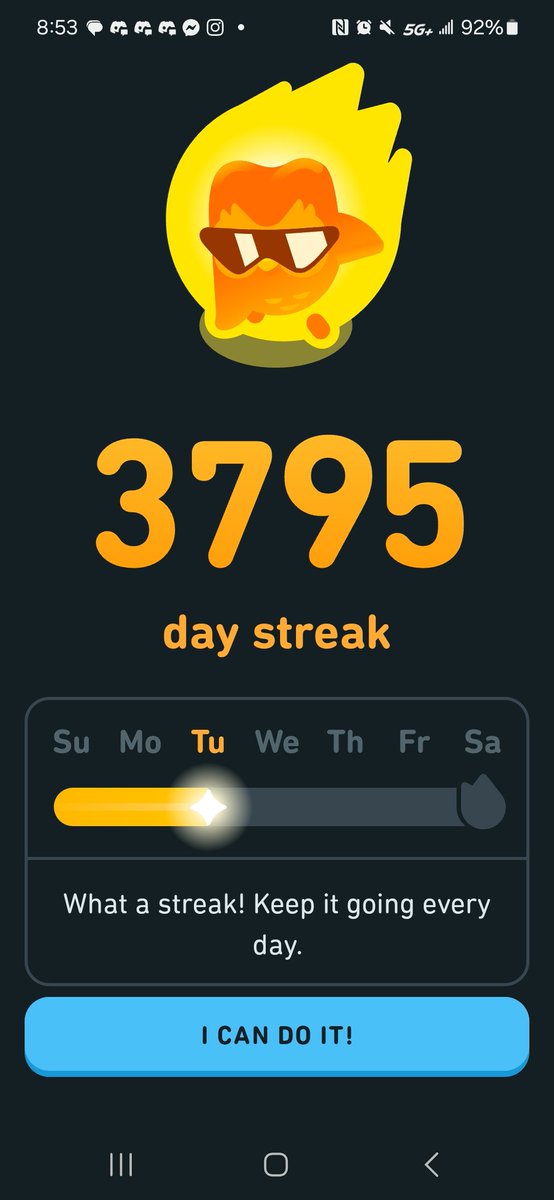Go to the home screen
This screenshot has width=554, height=1200.
tap(276, 1164)
